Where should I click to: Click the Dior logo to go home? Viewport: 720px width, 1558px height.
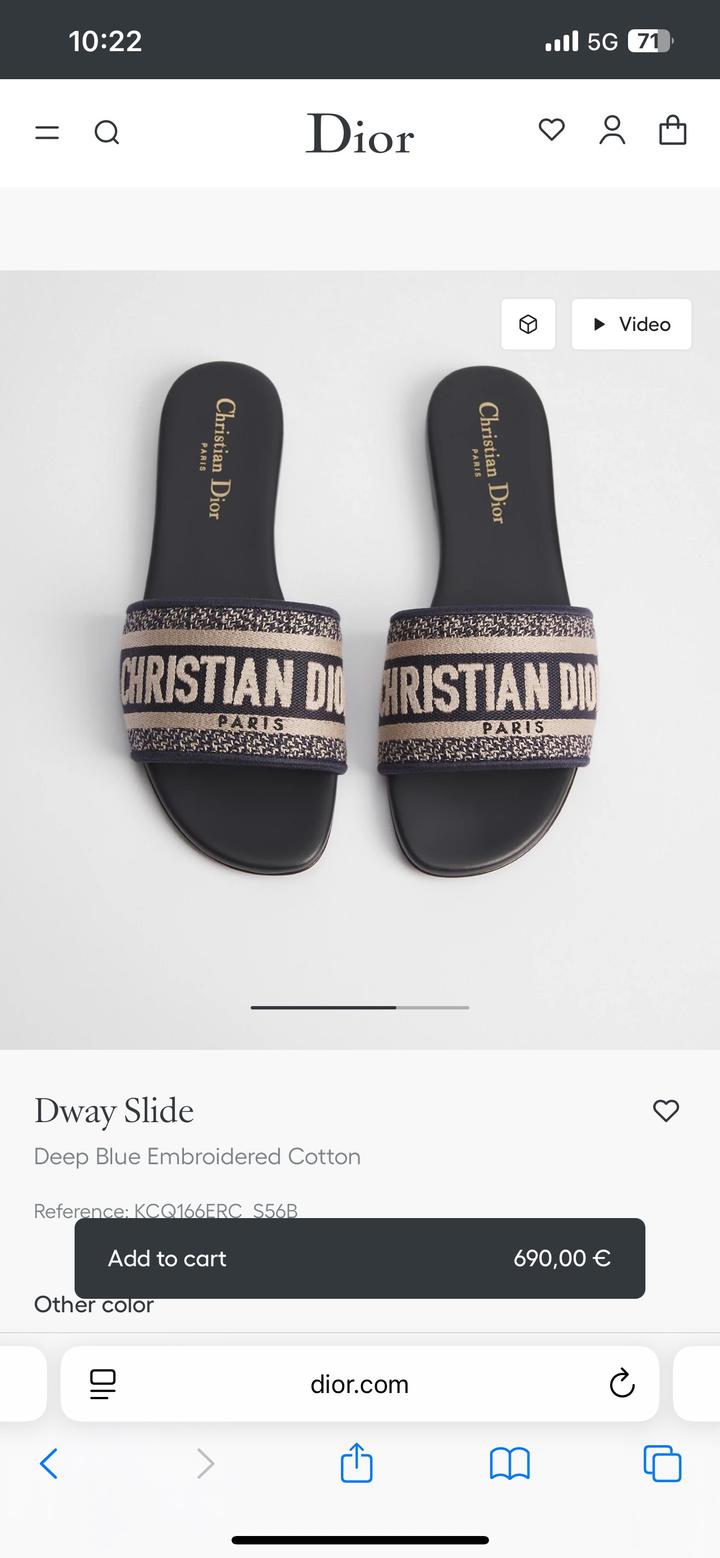[x=359, y=133]
